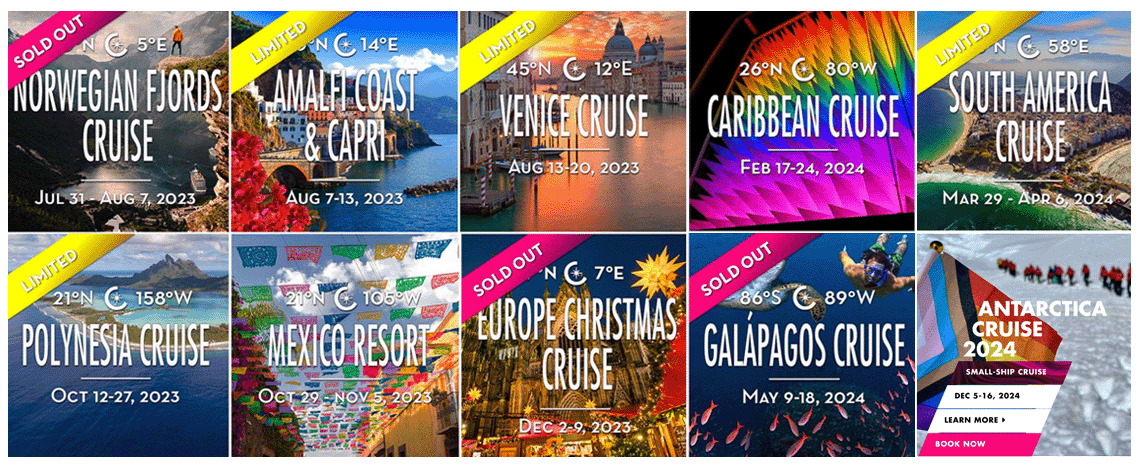Open the South America Cruise tile
Image resolution: width=1140 pixels, height=470 pixels.
[1029, 122]
